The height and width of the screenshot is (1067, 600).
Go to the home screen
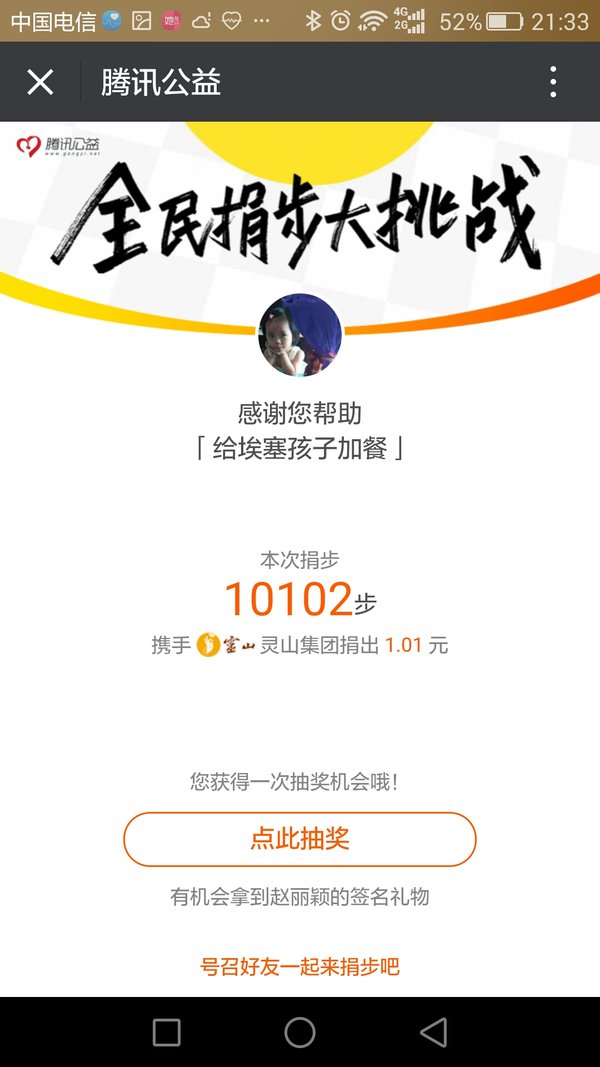pos(299,1032)
